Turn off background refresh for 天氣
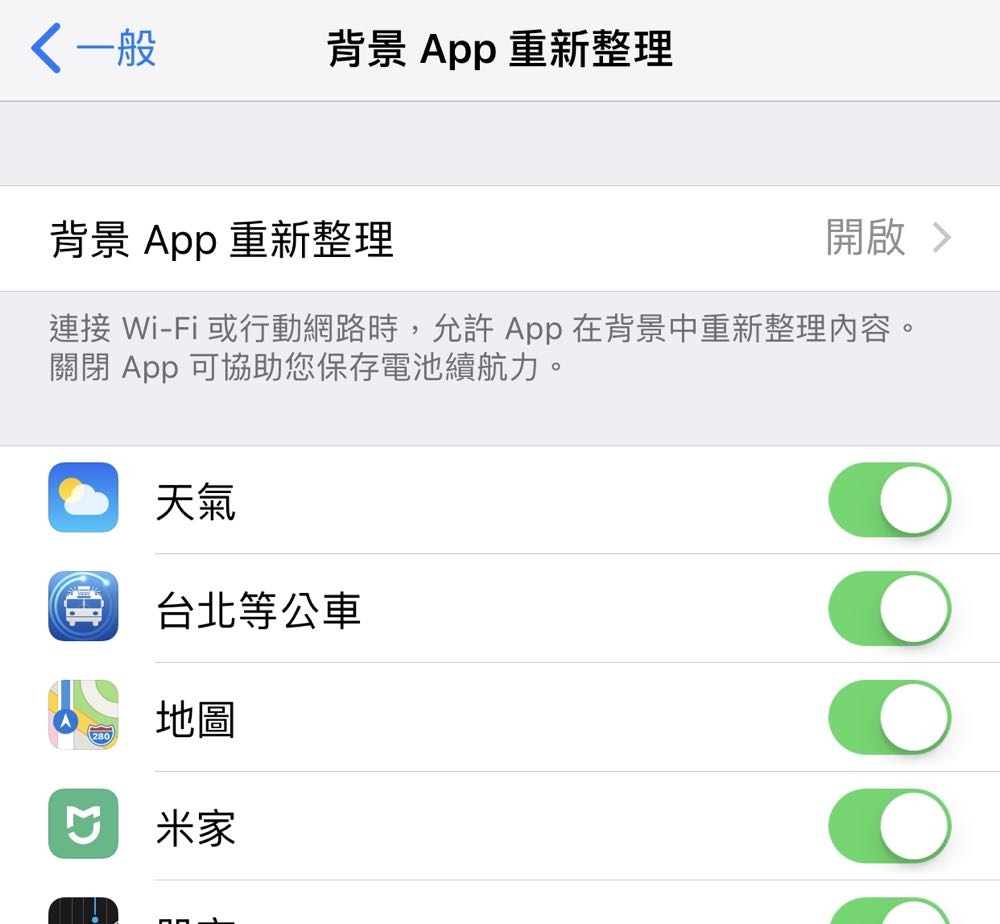The image size is (1000, 924). tap(888, 499)
